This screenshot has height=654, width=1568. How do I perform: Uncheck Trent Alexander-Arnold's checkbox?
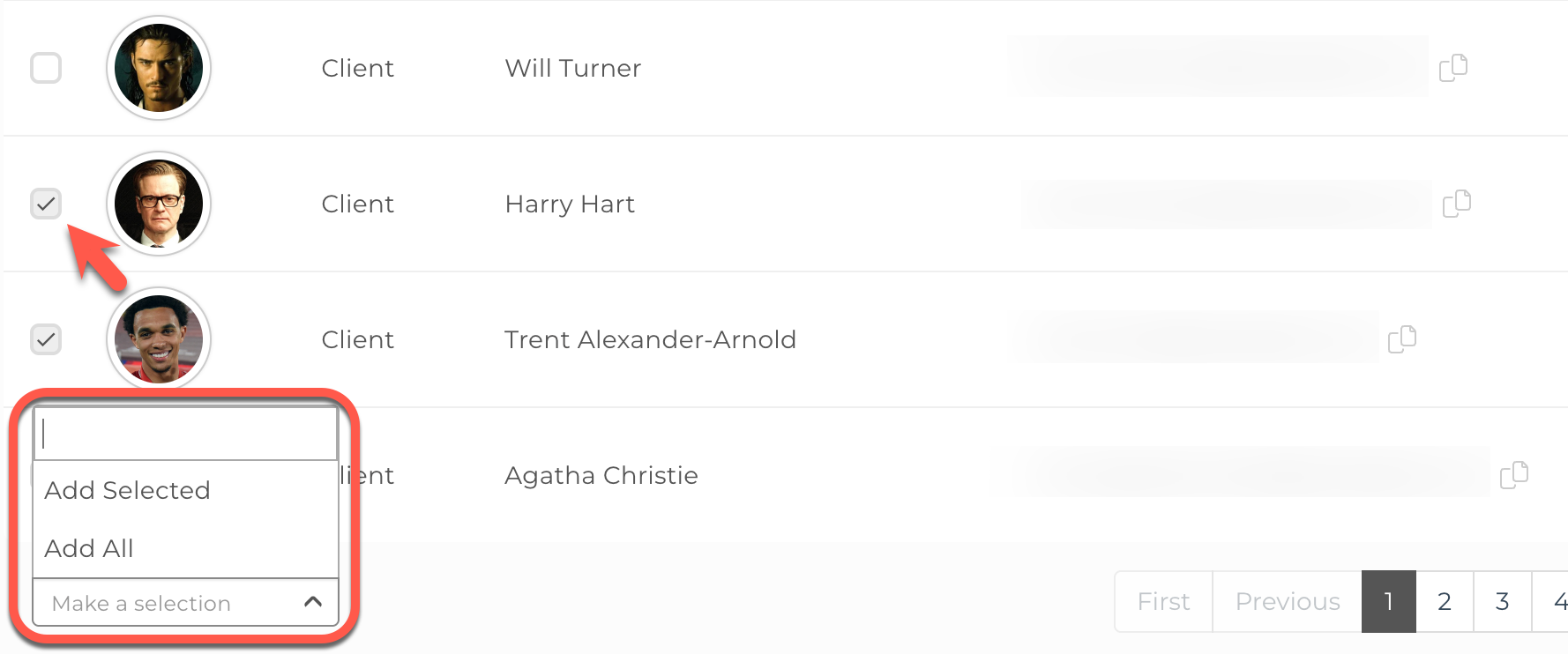(46, 339)
